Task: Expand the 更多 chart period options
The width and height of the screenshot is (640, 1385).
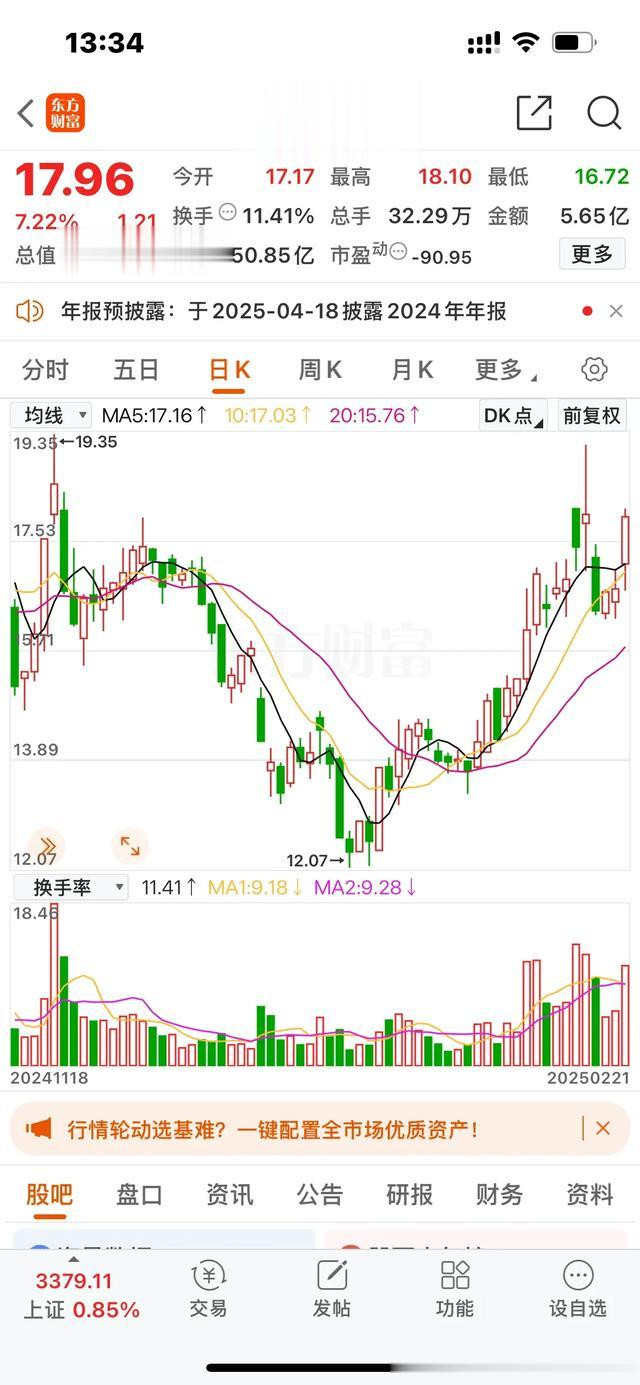Action: [x=504, y=370]
